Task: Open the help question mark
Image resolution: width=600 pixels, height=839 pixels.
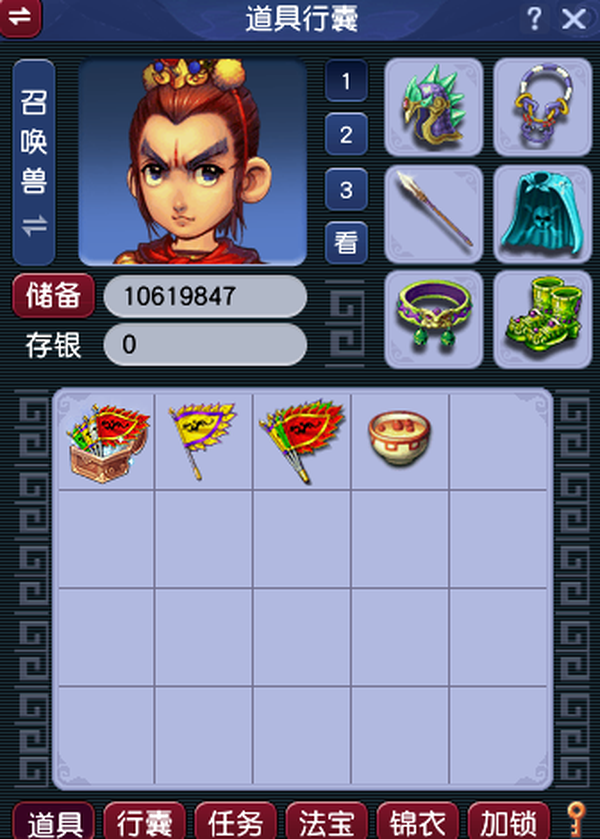Action: click(x=534, y=18)
